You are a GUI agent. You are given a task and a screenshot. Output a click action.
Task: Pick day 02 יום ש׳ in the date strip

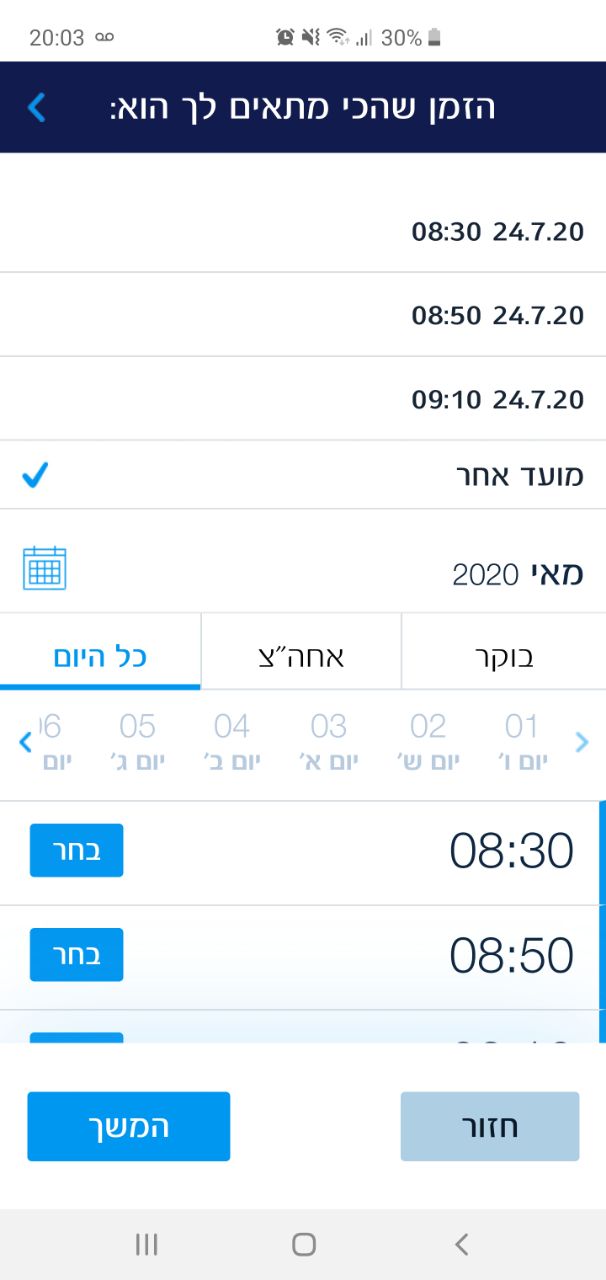click(428, 742)
